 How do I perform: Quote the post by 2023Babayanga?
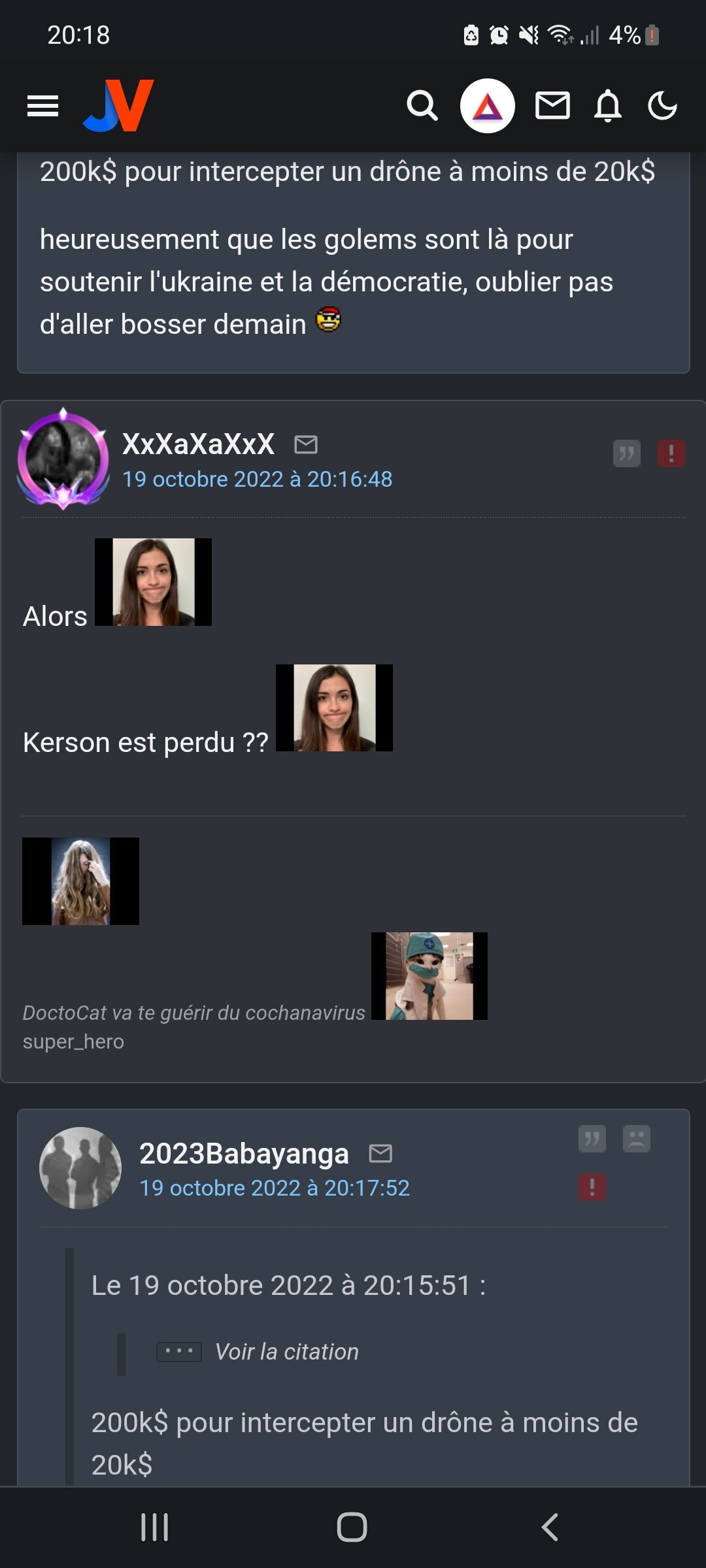[x=592, y=1139]
